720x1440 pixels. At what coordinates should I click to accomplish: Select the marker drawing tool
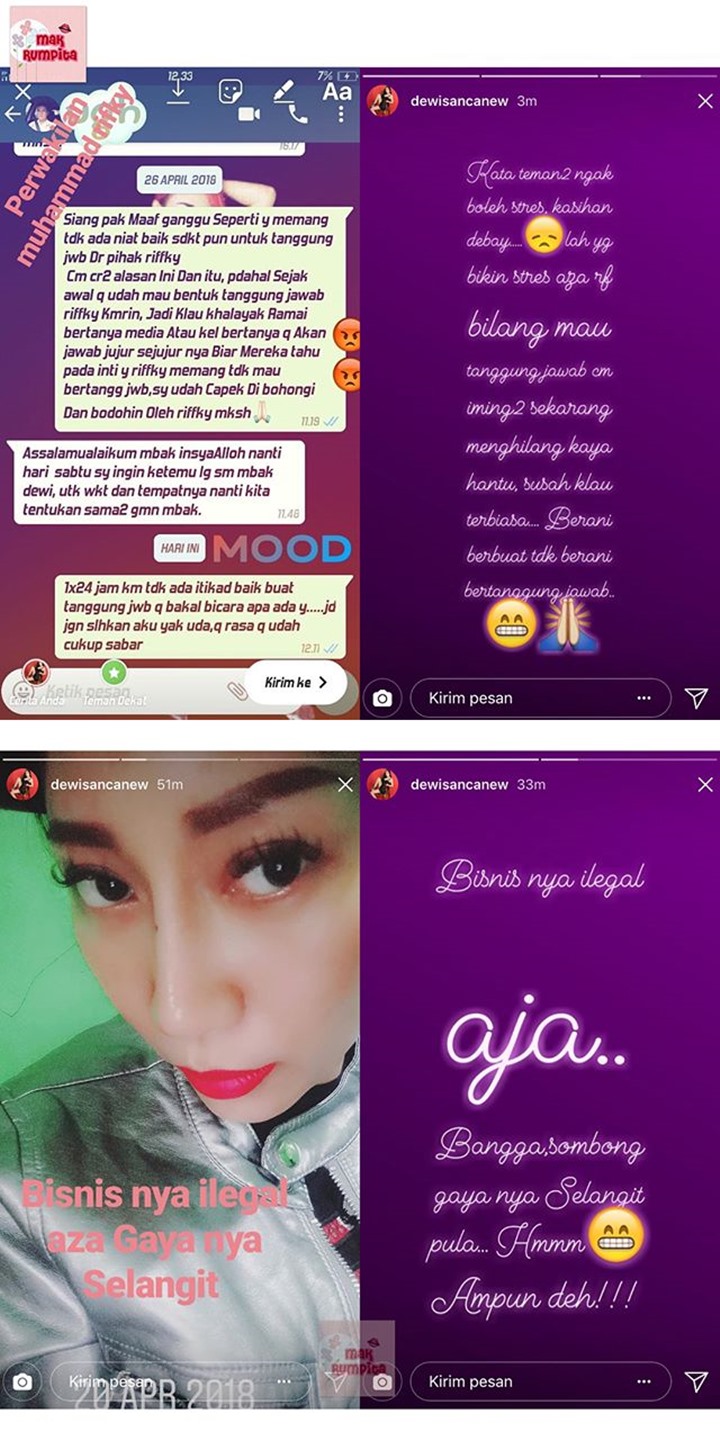(x=282, y=90)
